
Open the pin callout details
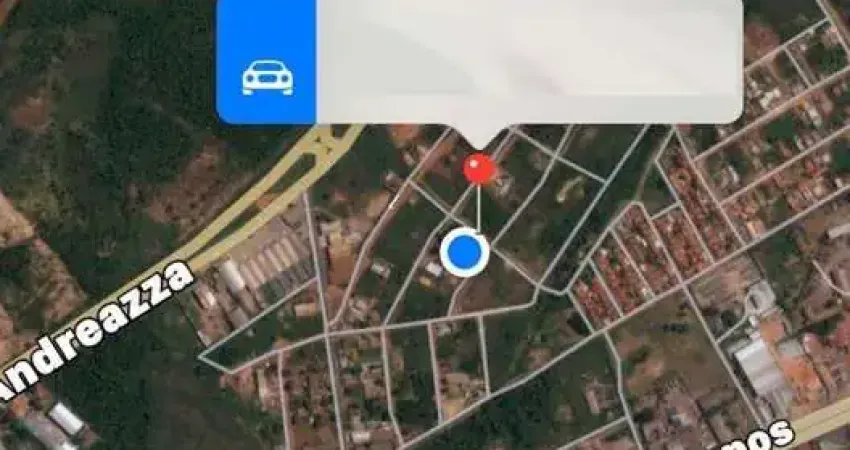(x=528, y=60)
